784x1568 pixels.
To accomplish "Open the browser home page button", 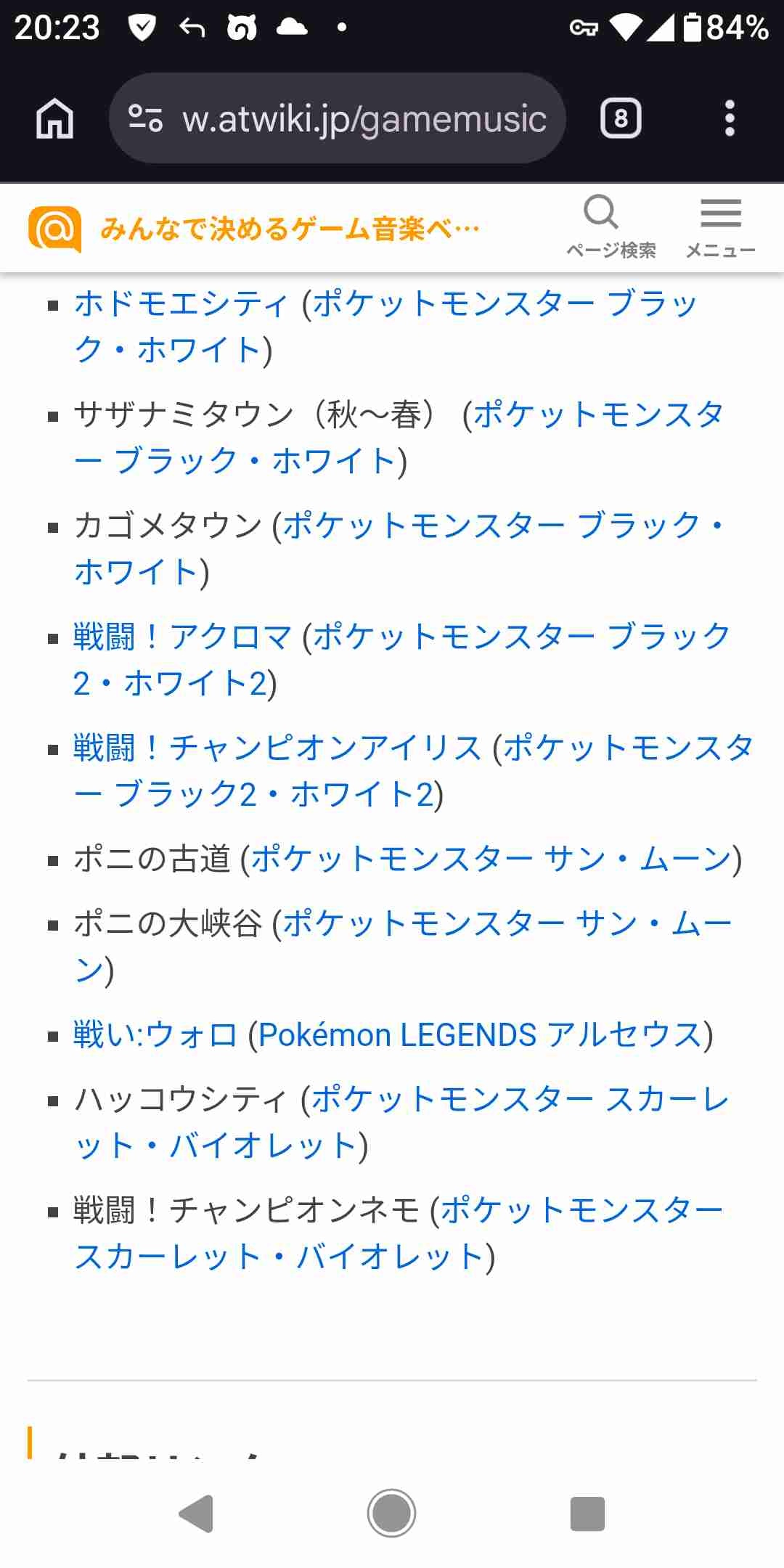I will coord(55,118).
